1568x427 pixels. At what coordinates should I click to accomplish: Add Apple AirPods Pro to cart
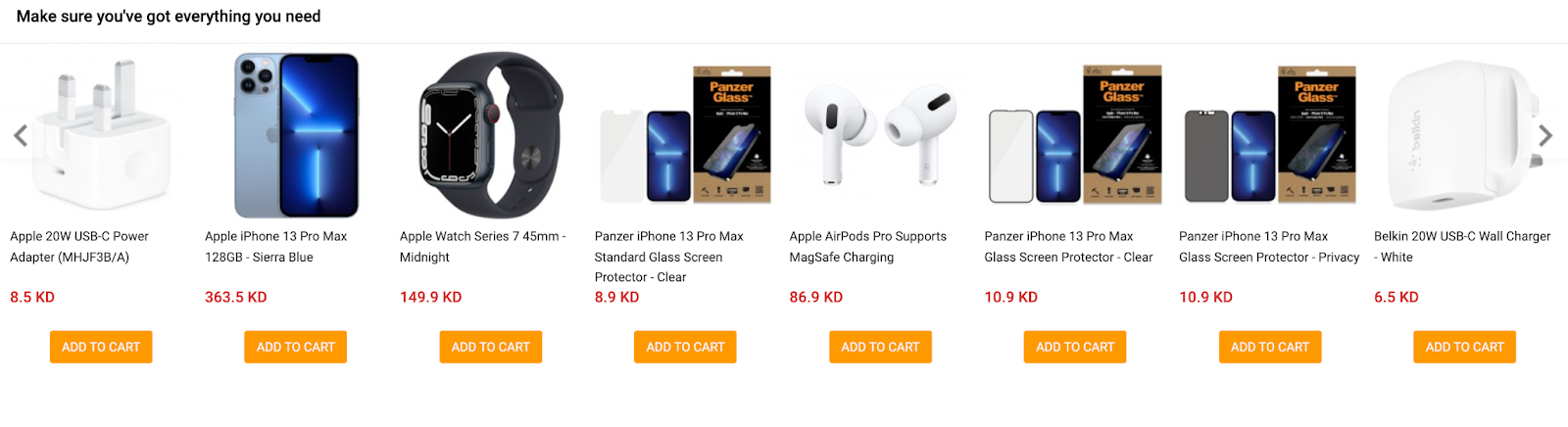pos(880,347)
